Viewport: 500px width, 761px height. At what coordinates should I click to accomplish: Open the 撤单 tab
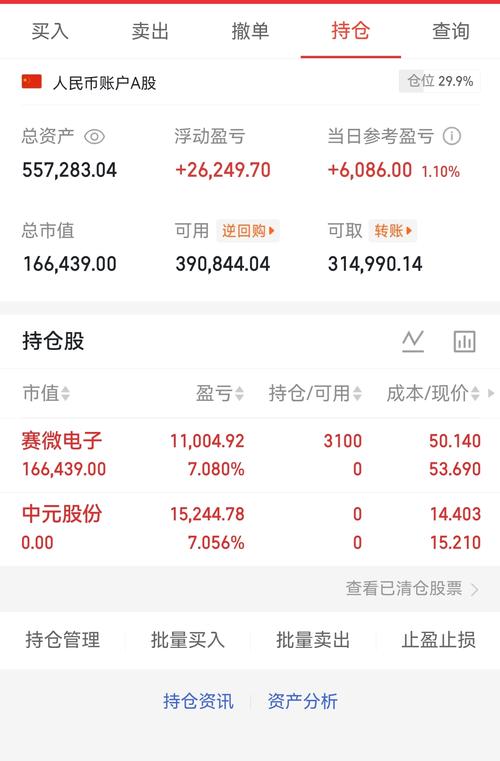tap(250, 31)
